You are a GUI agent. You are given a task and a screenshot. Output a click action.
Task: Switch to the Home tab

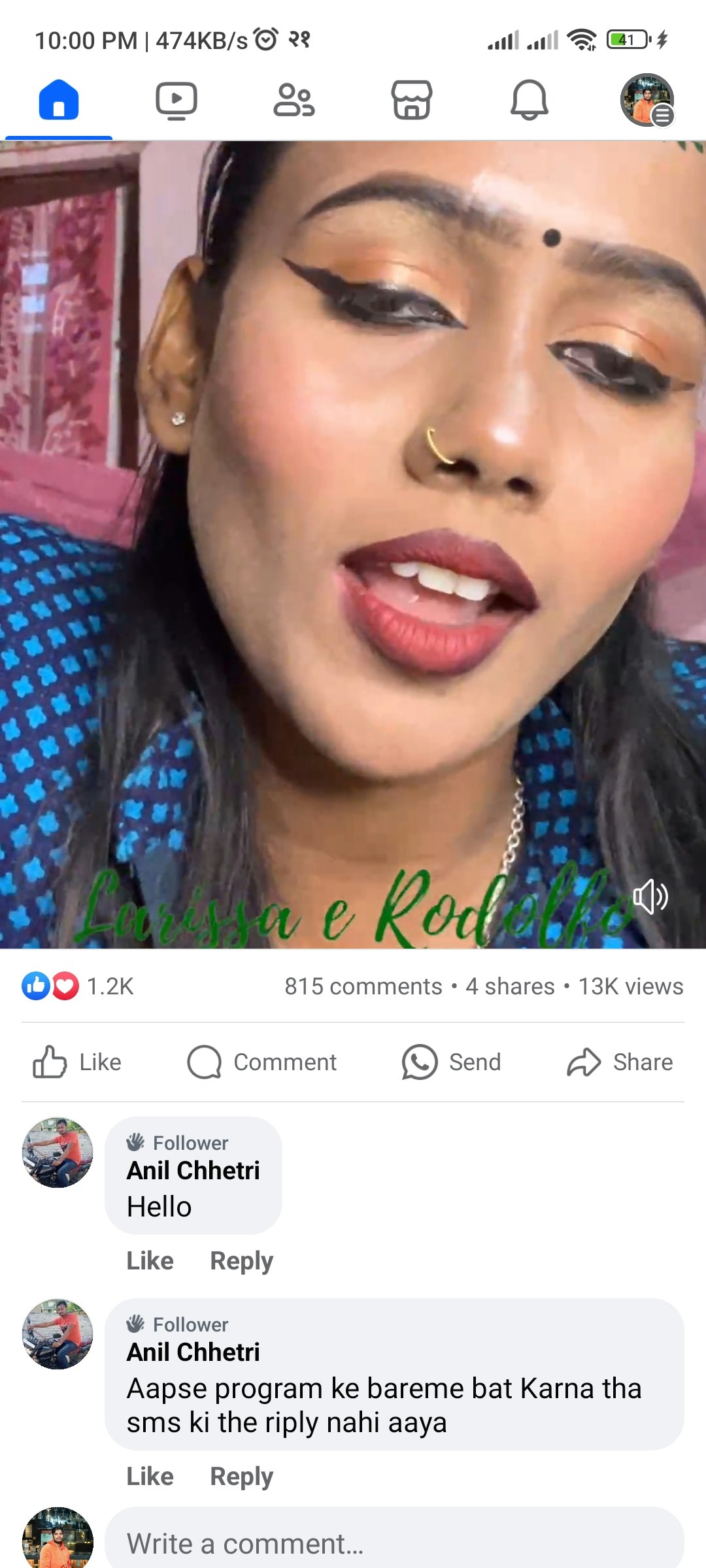tap(59, 100)
